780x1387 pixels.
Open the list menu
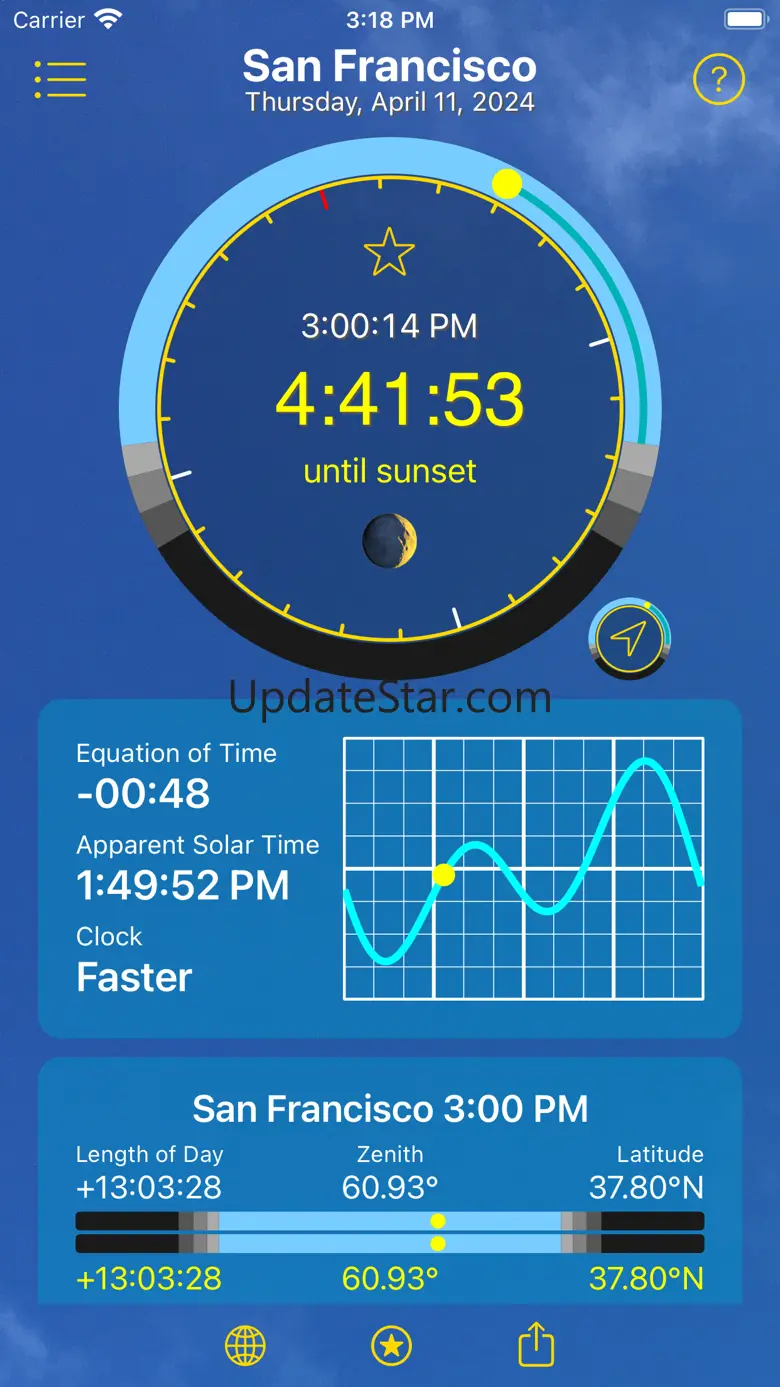(60, 79)
